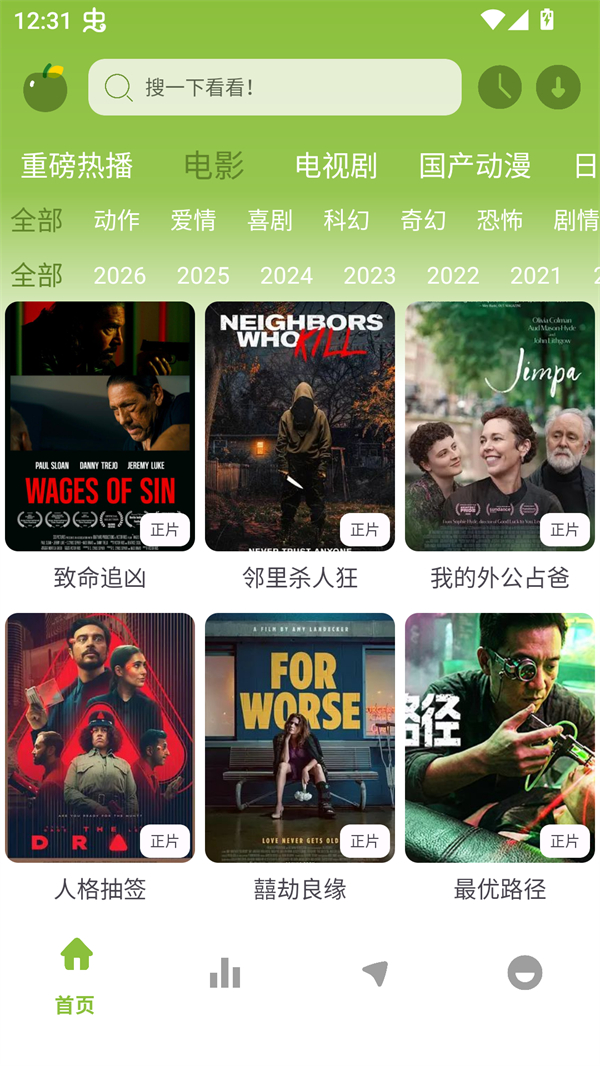The height and width of the screenshot is (1066, 600).
Task: Open the downloads arrow icon
Action: (558, 88)
